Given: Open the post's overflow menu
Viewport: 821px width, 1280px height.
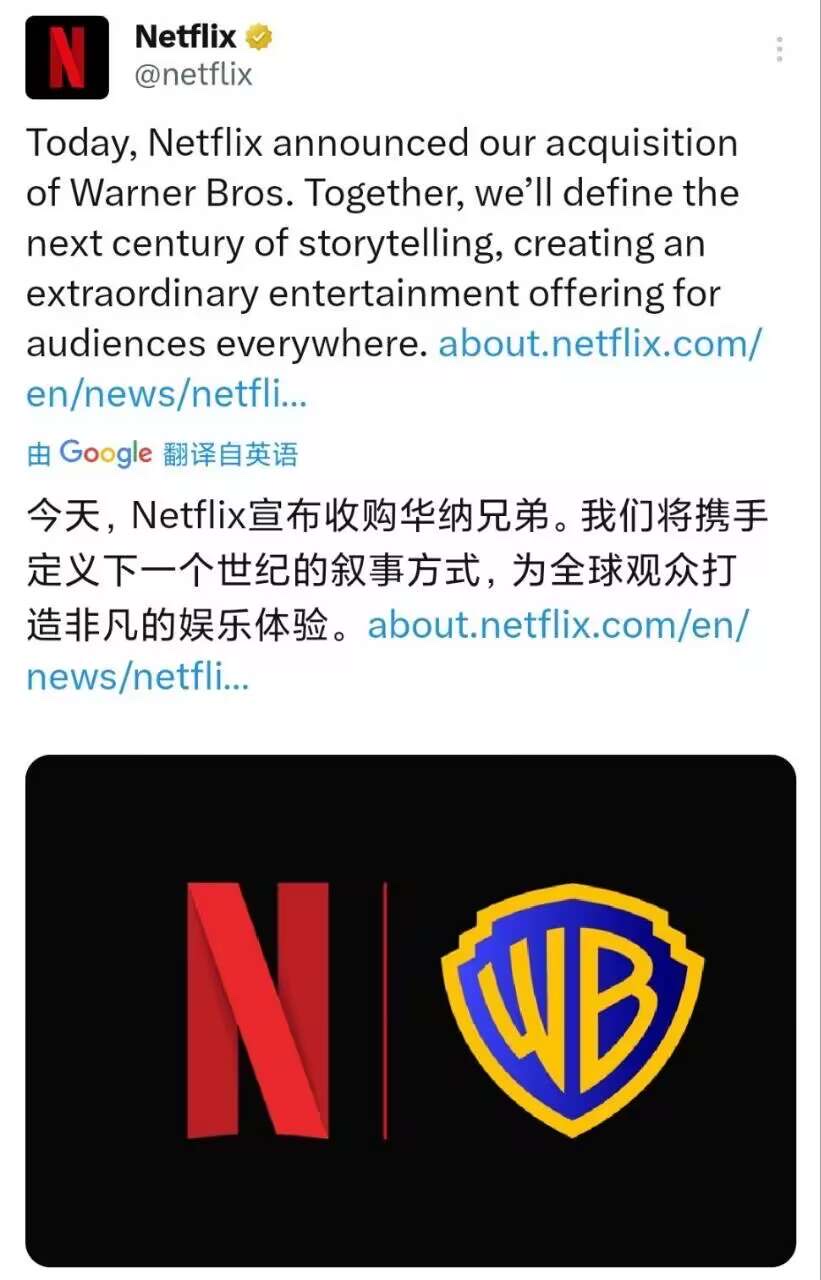Looking at the screenshot, I should point(779,50).
